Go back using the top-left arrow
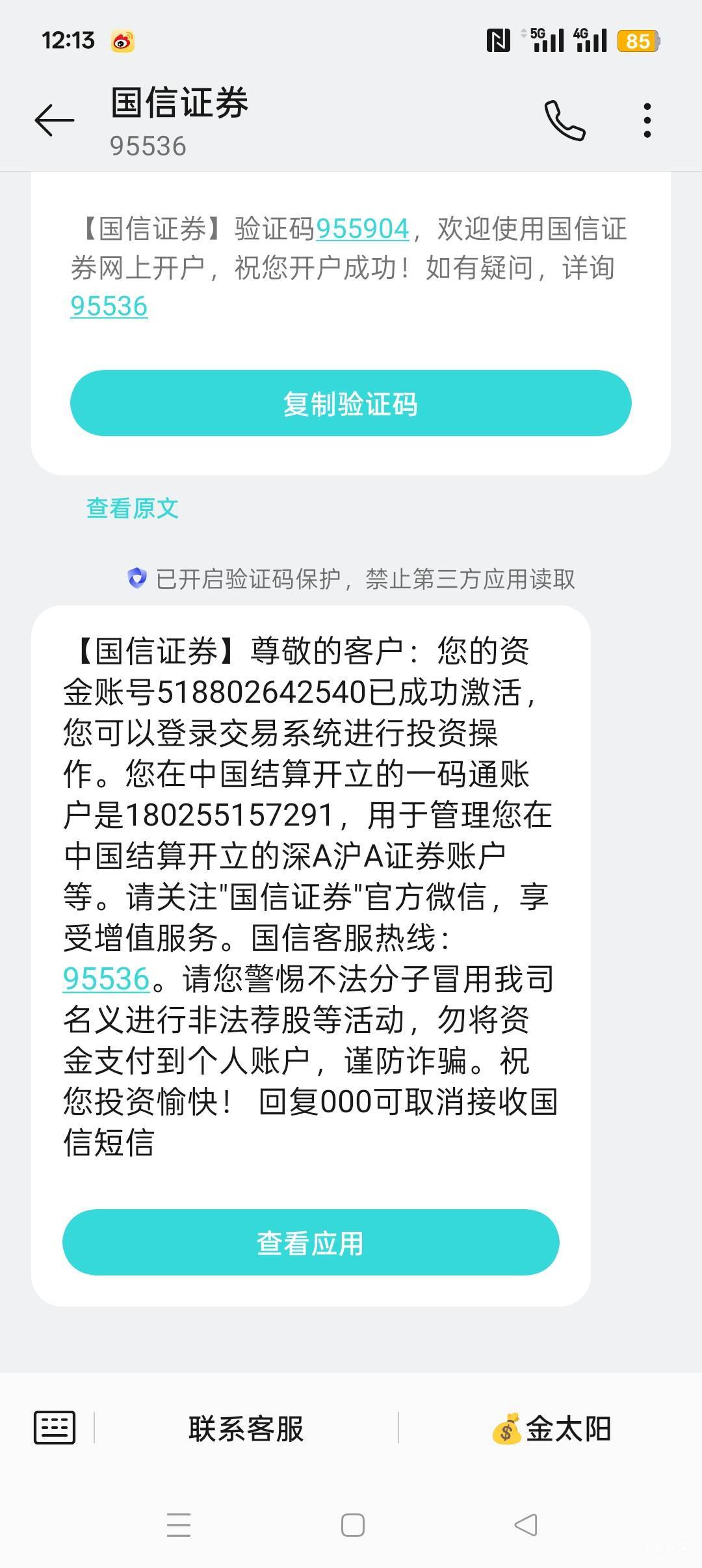 [x=55, y=121]
